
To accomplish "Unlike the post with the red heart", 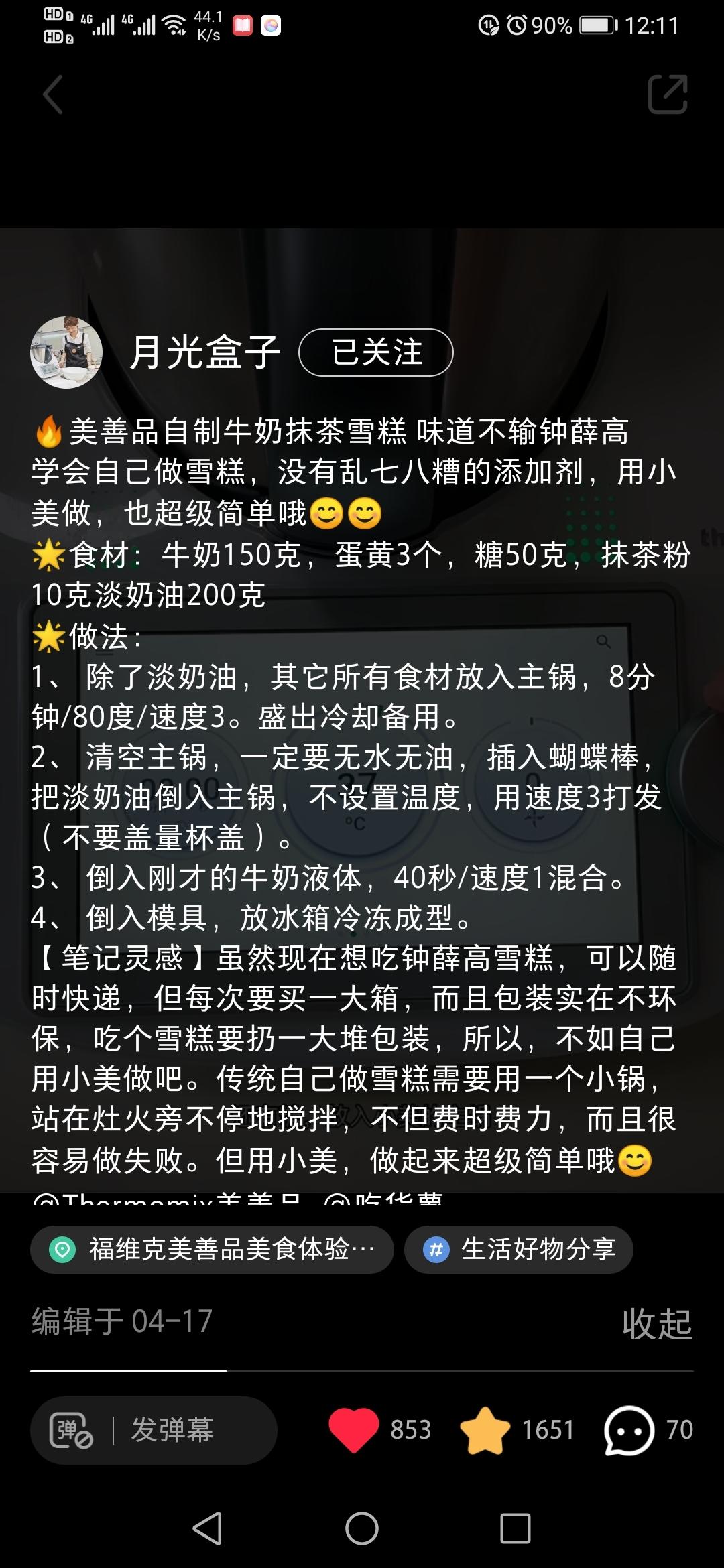I will pos(353,1429).
